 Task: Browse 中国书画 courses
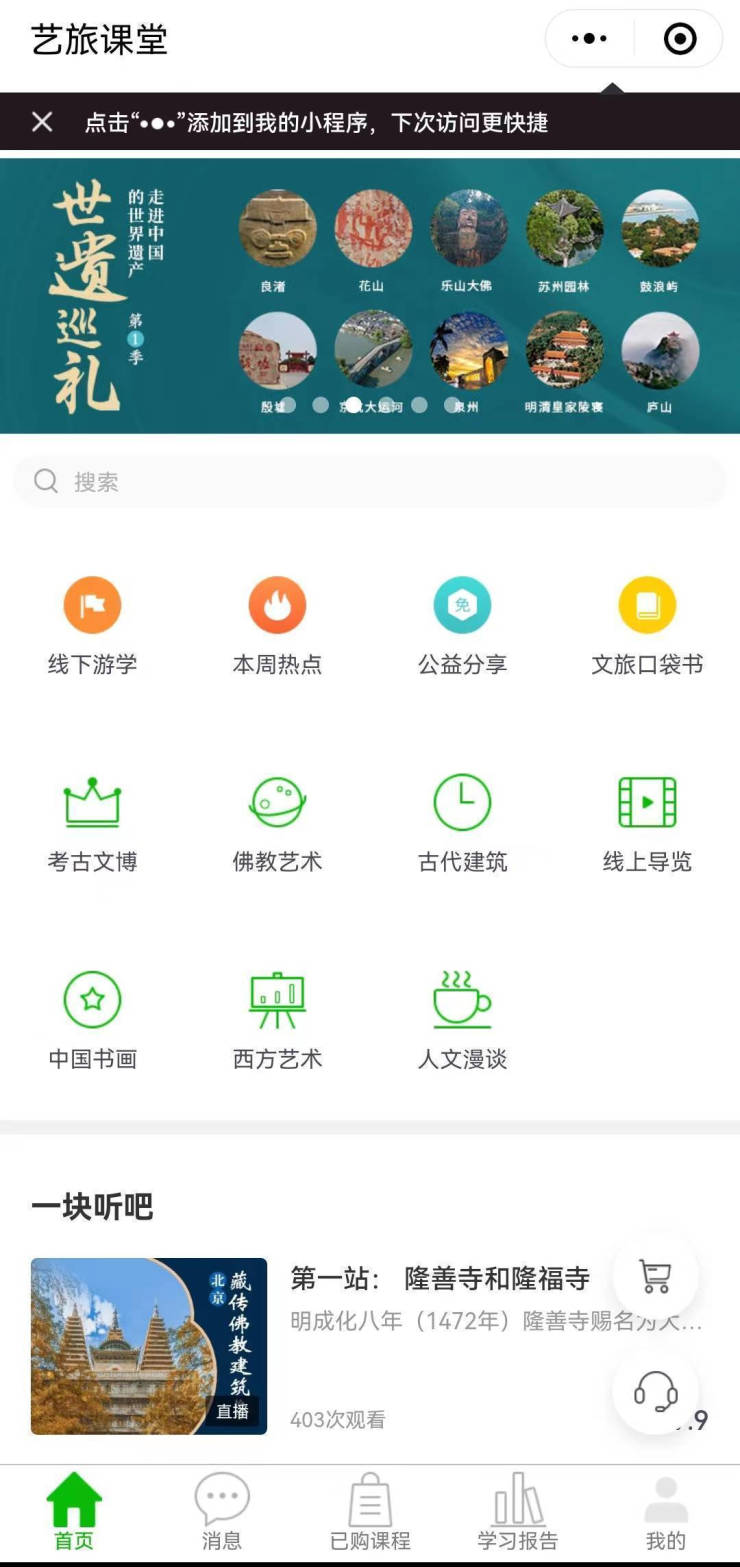[92, 1020]
